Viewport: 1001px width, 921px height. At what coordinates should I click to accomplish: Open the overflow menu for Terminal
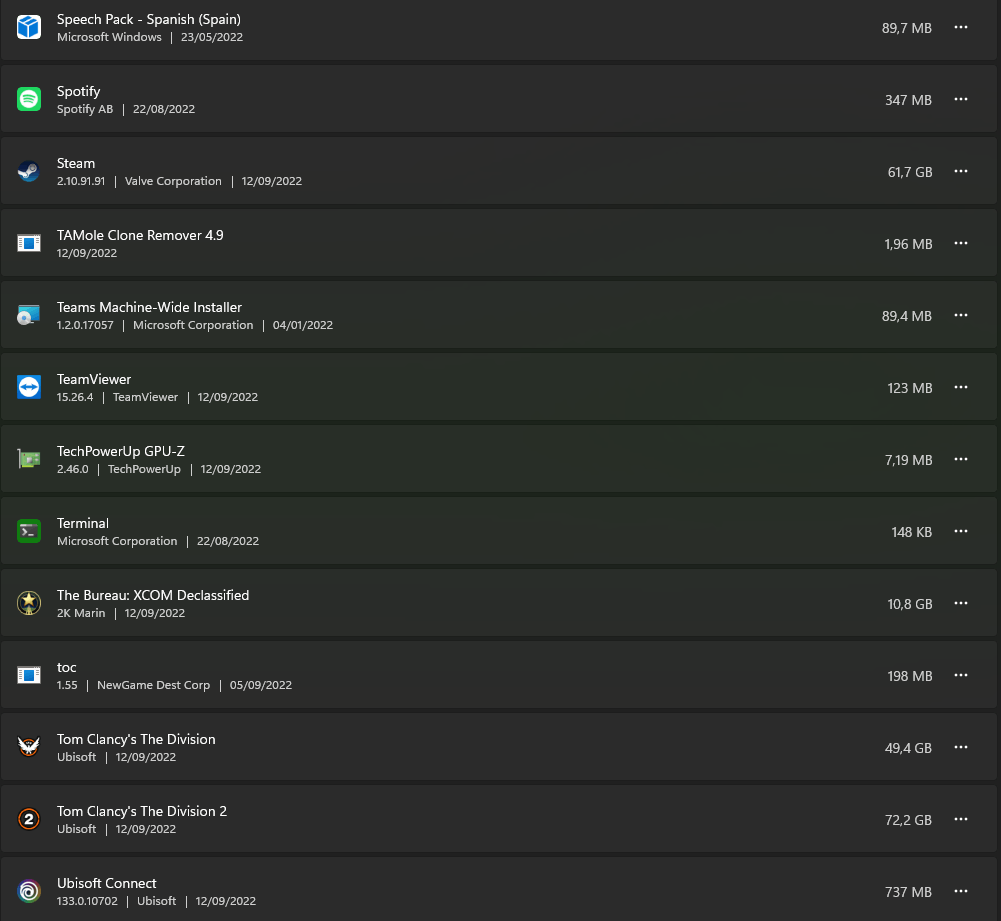coord(961,532)
